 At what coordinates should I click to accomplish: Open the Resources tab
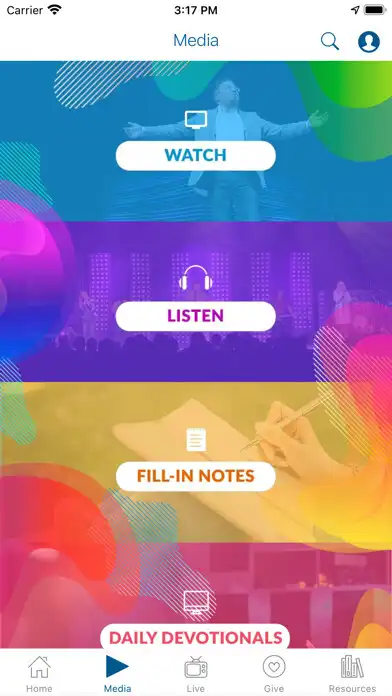coord(352,674)
